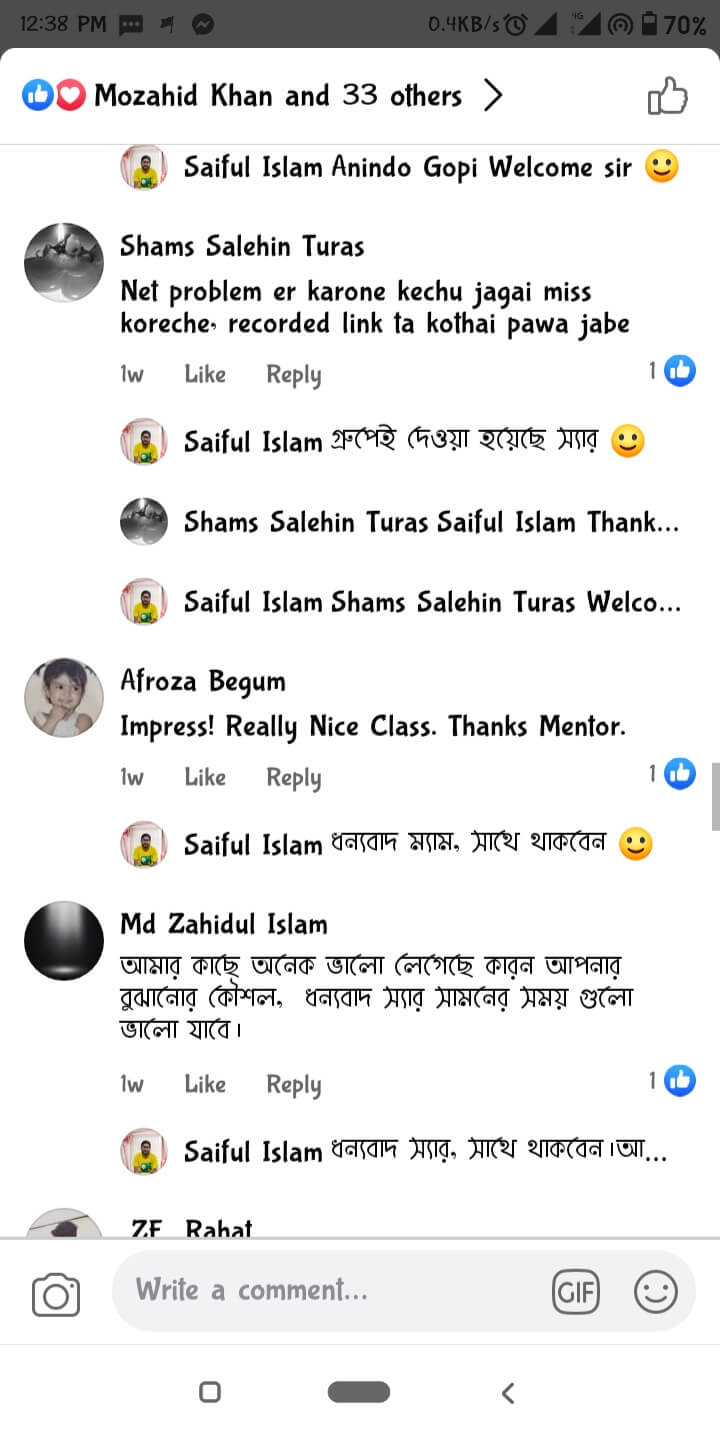
Task: Like Md Zahidul Islam's comment
Action: (x=205, y=1084)
